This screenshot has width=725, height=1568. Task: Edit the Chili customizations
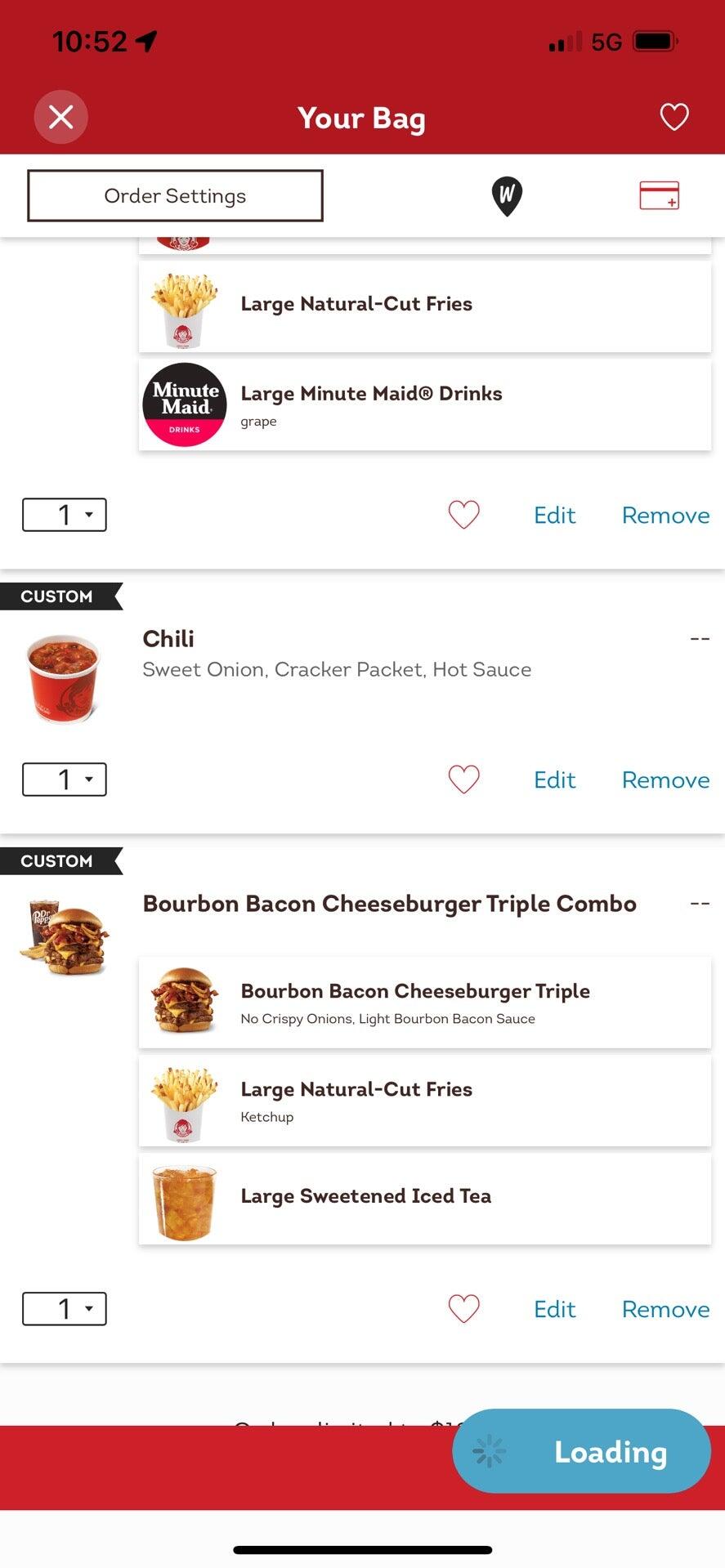554,780
